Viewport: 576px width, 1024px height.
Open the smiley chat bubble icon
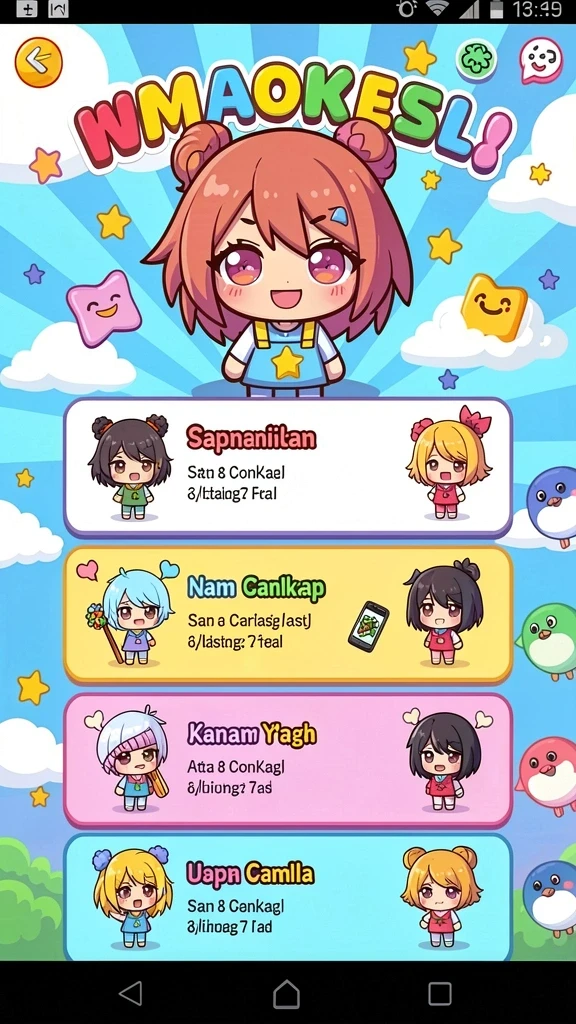(x=541, y=61)
